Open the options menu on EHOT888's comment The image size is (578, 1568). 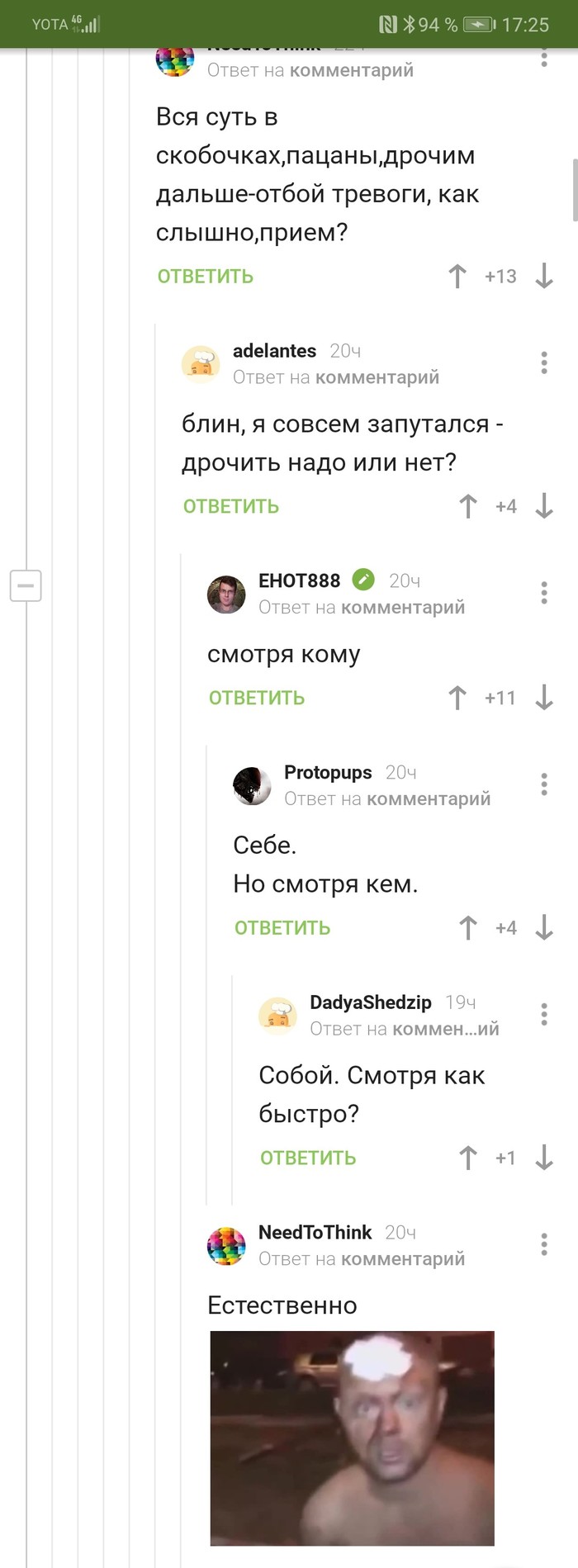544,593
